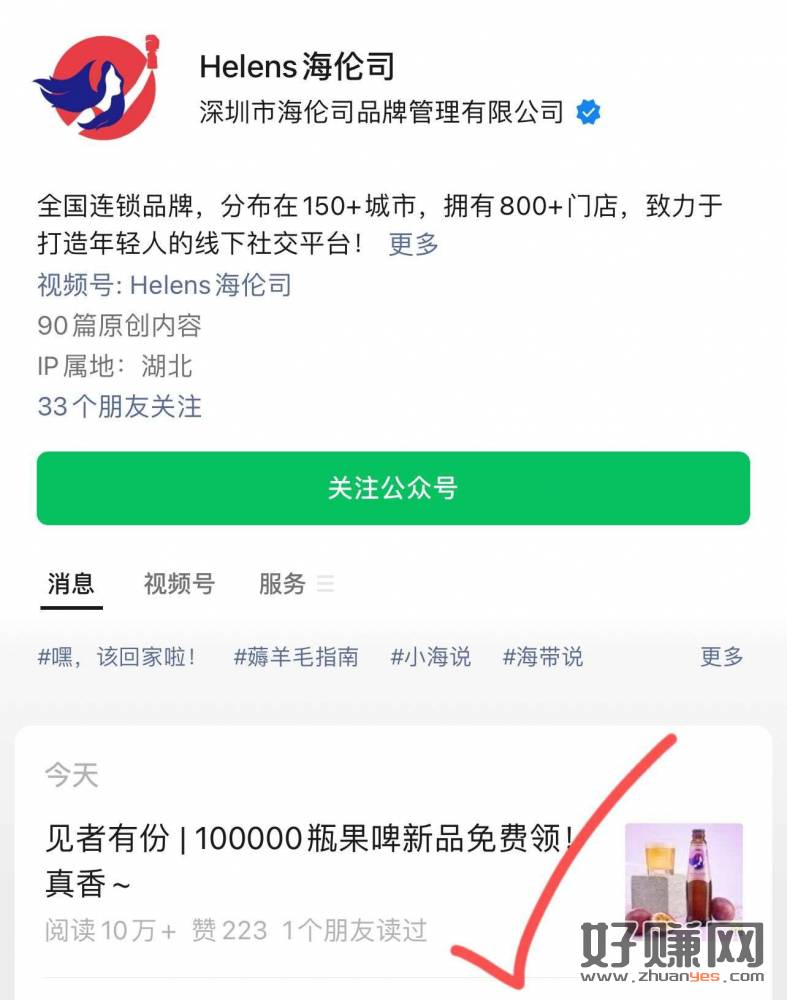Switch to the 服务 tab
Screen dimensions: 787x1000
pos(283,584)
